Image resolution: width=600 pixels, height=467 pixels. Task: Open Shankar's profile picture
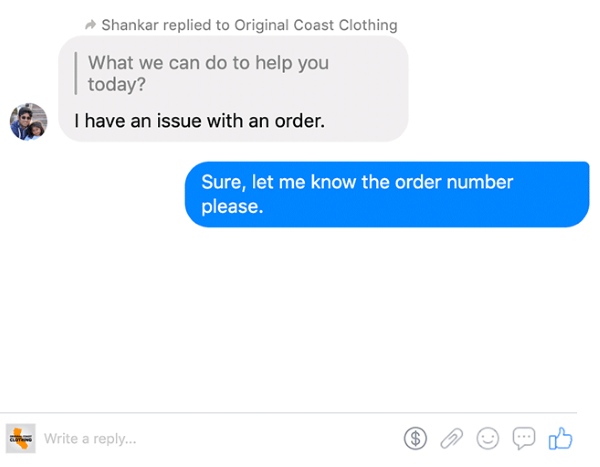coord(28,121)
